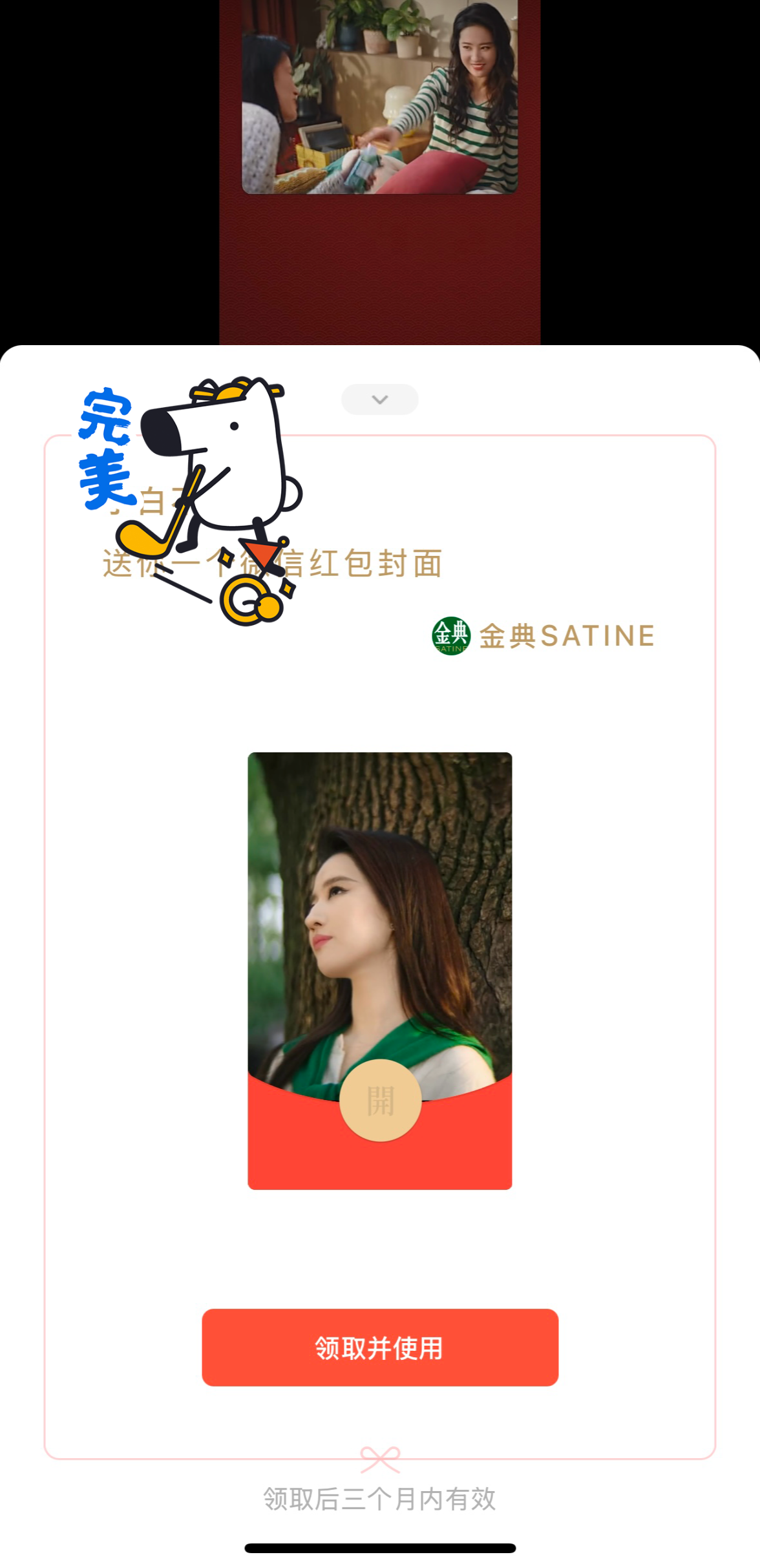Tap the 领取并使用 button

380,1348
